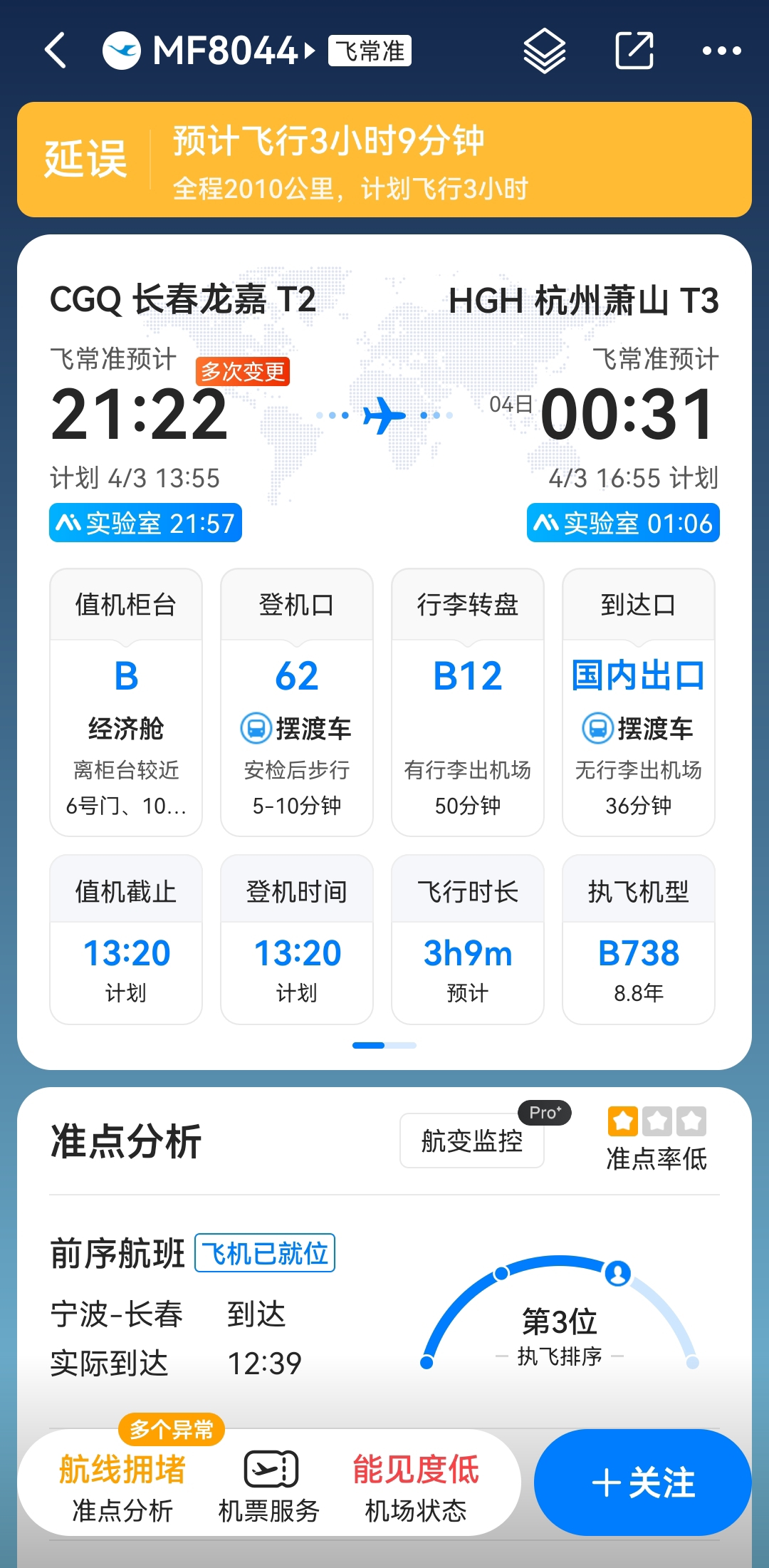This screenshot has height=1568, width=769.
Task: Open the top-right more options menu
Action: 722,51
